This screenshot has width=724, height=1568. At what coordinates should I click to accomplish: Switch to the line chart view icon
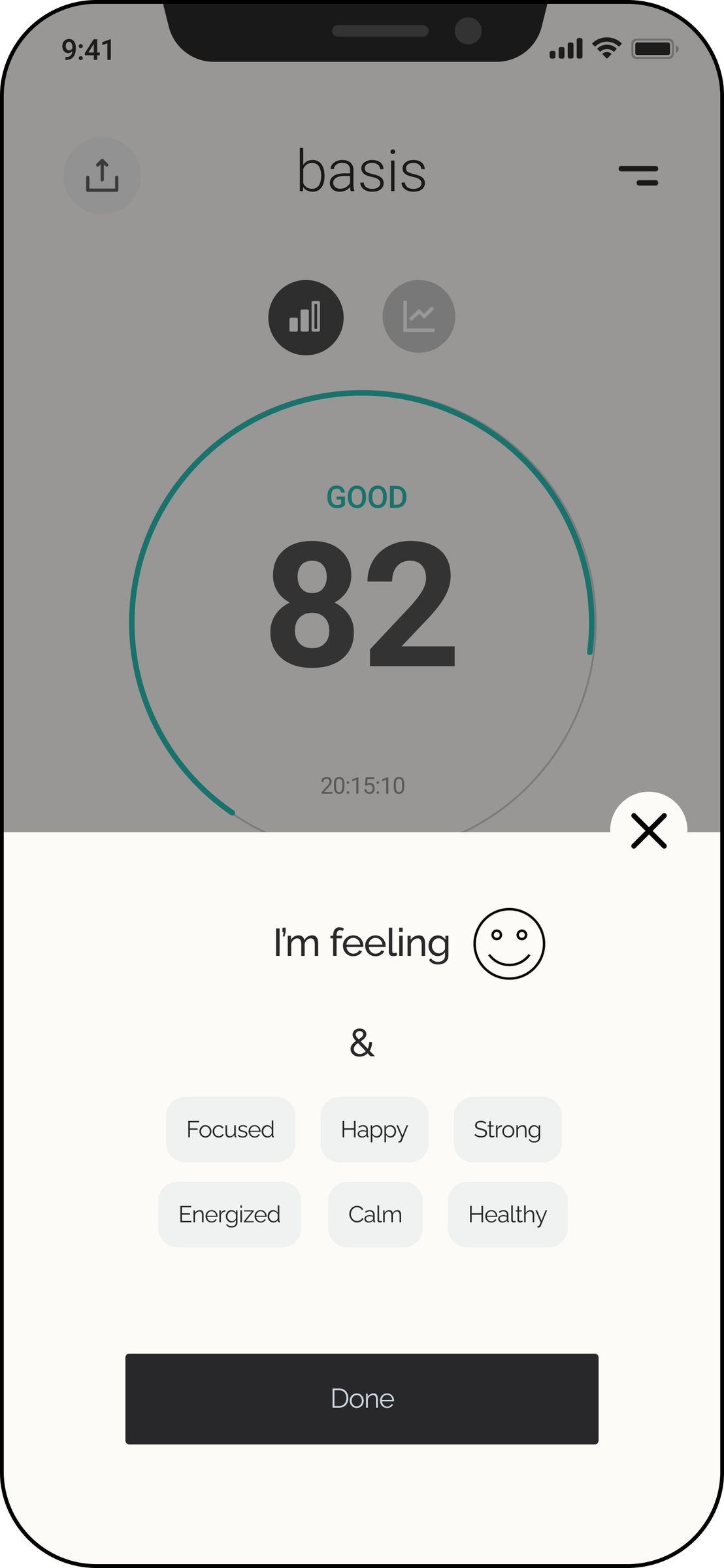(419, 316)
